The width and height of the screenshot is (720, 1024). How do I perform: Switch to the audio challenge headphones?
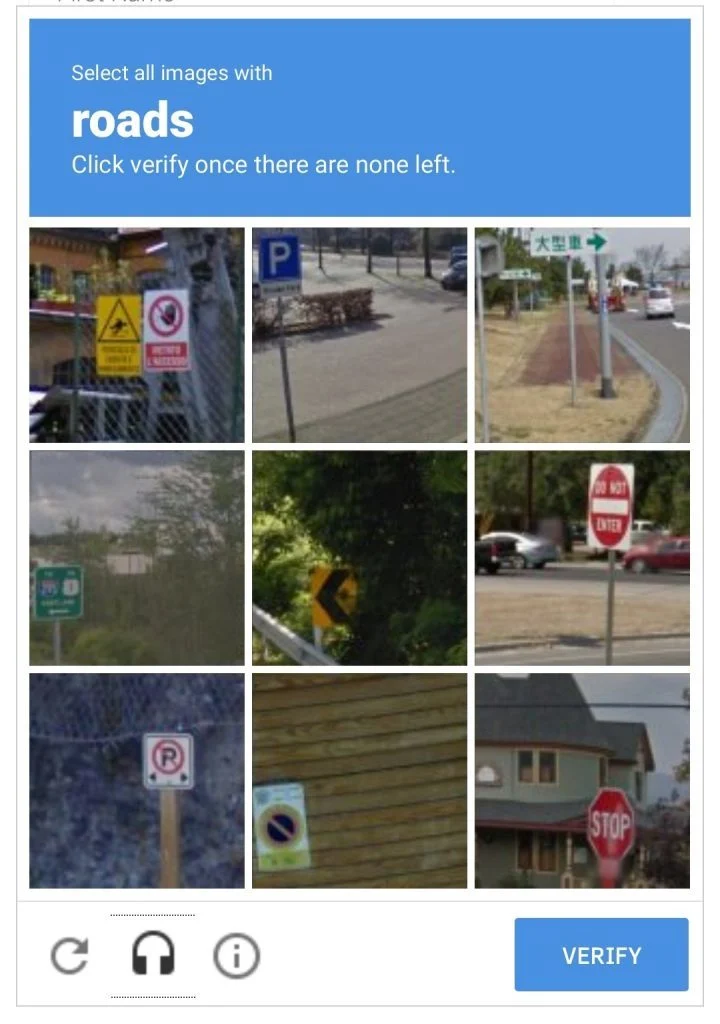click(153, 957)
